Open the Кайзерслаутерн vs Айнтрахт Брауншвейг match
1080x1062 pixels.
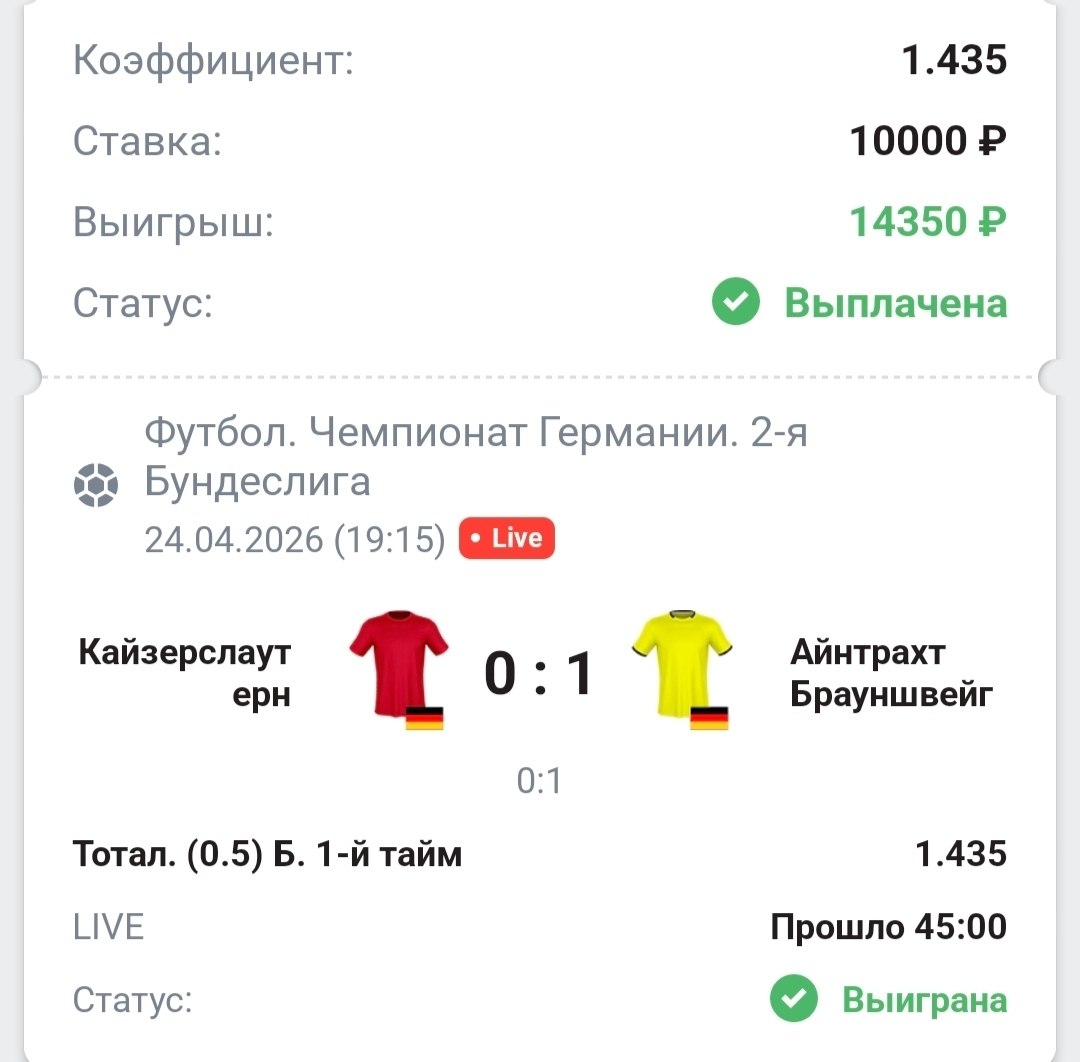pos(539,673)
